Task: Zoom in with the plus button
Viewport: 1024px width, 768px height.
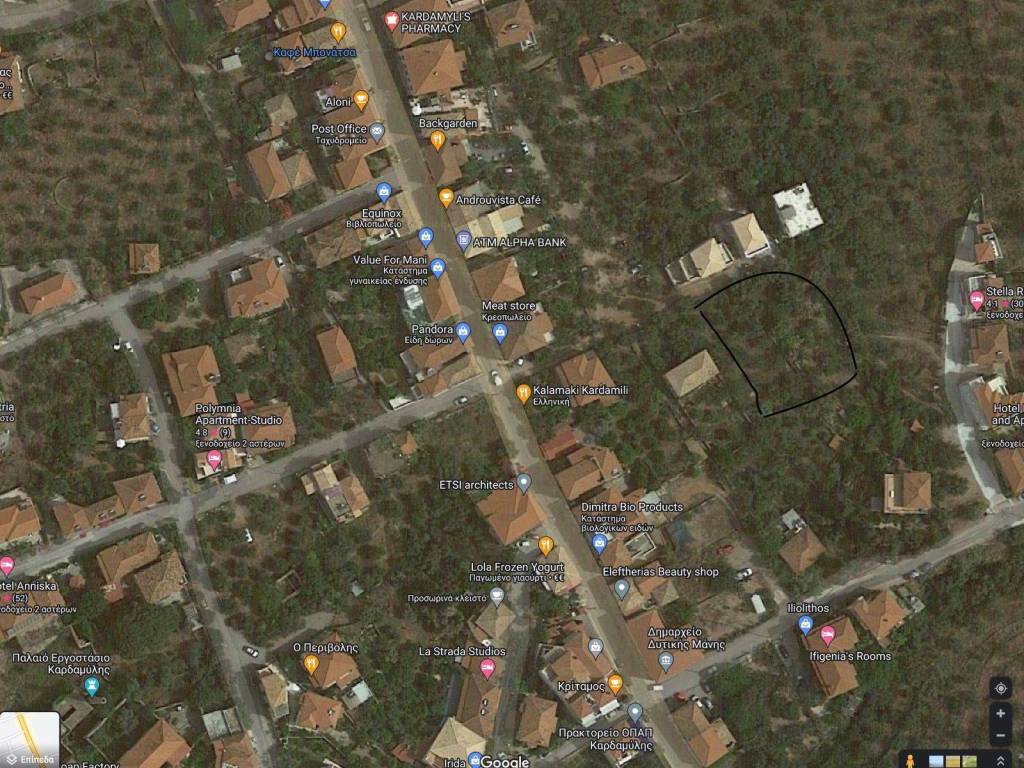Action: coord(1001,713)
